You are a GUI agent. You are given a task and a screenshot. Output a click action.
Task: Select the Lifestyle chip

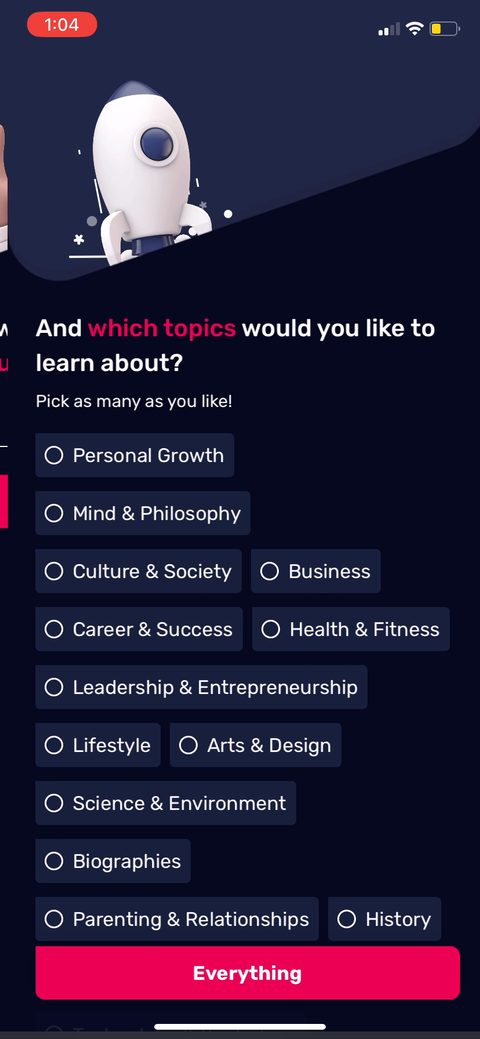point(98,745)
